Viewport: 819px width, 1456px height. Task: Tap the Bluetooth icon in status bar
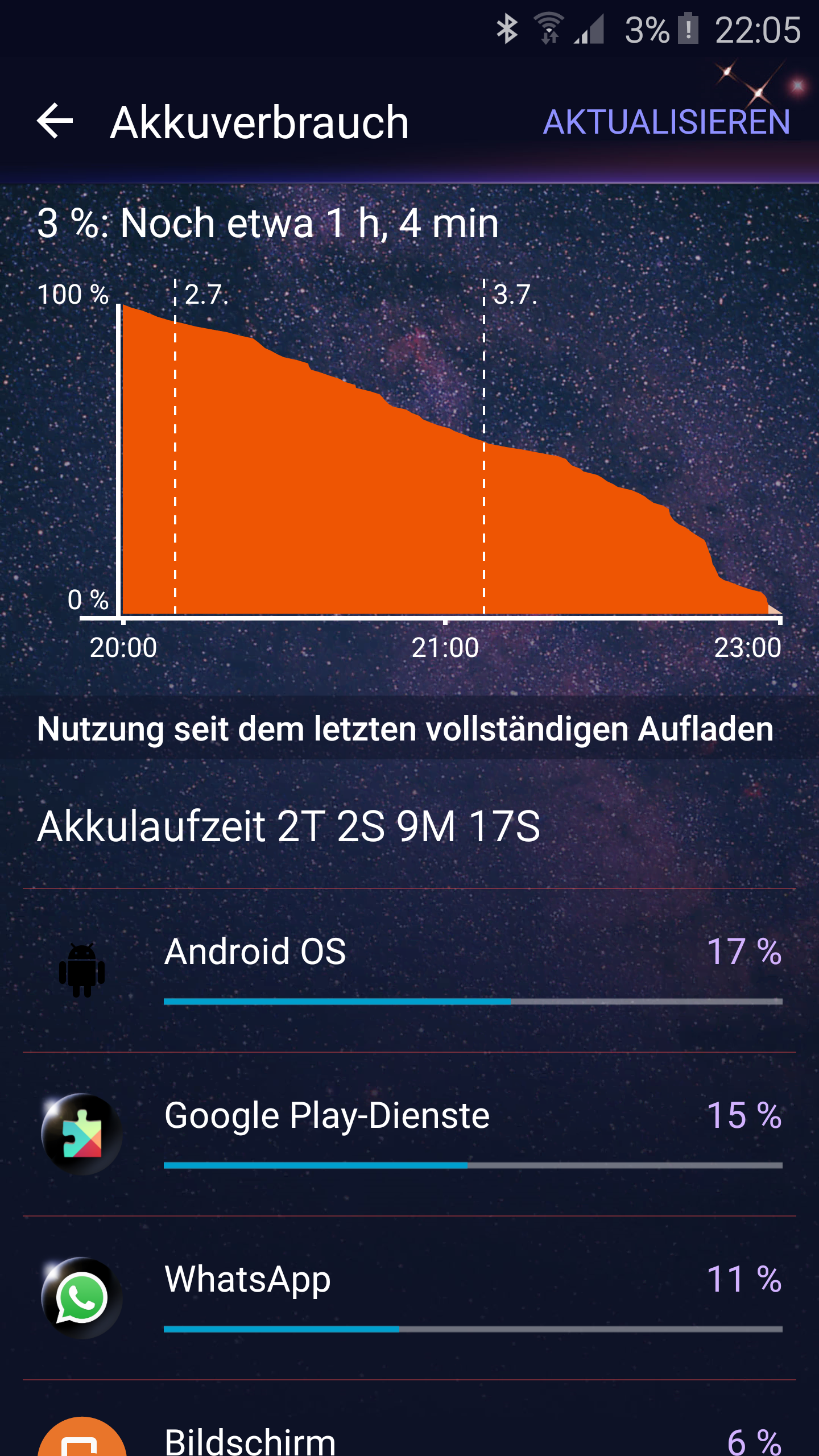(x=508, y=27)
